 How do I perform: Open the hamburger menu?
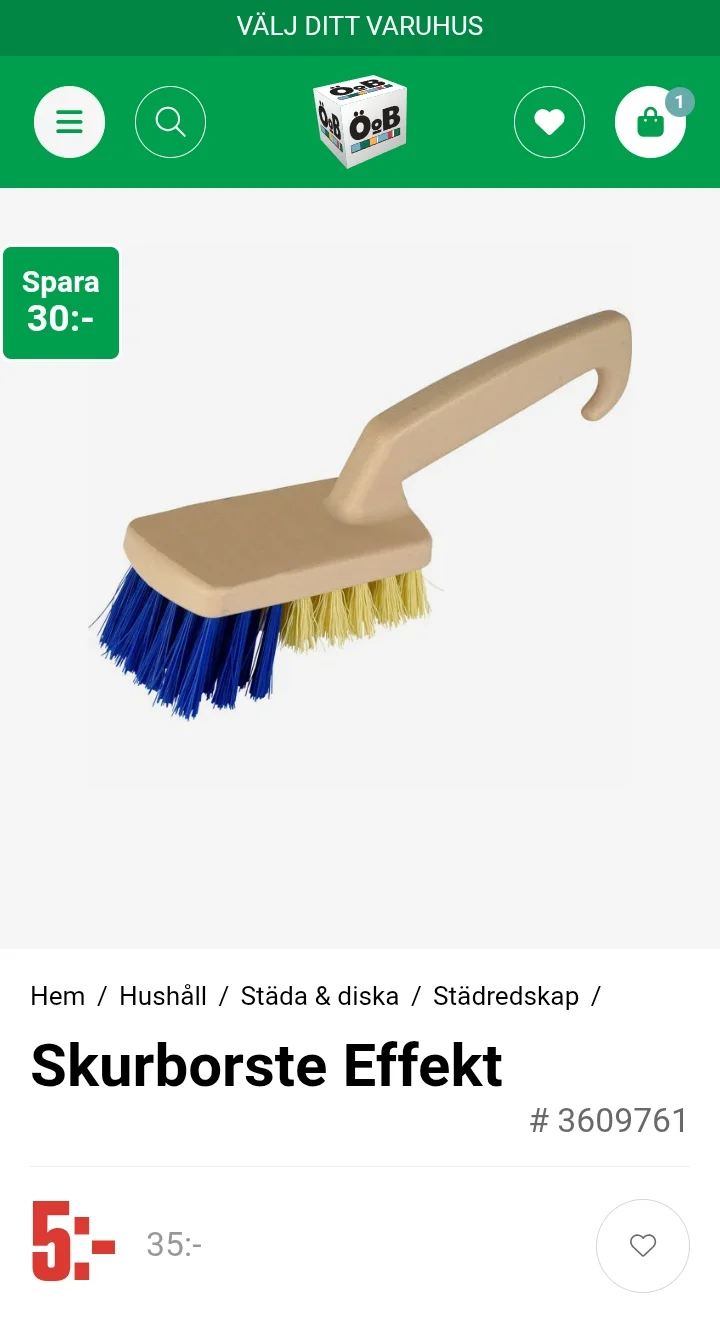(69, 122)
